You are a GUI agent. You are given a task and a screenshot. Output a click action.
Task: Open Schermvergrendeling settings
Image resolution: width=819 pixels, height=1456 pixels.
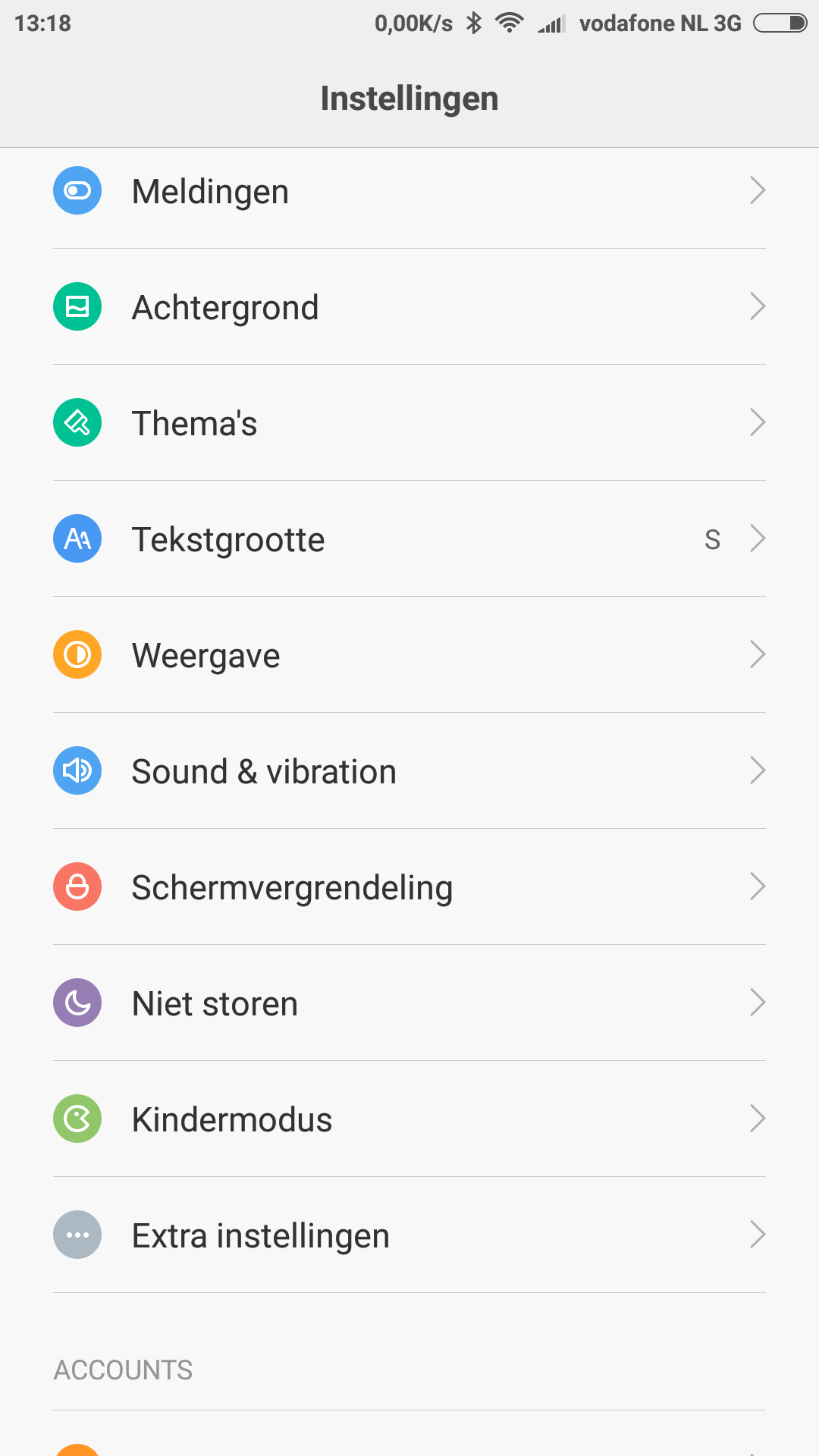point(409,887)
